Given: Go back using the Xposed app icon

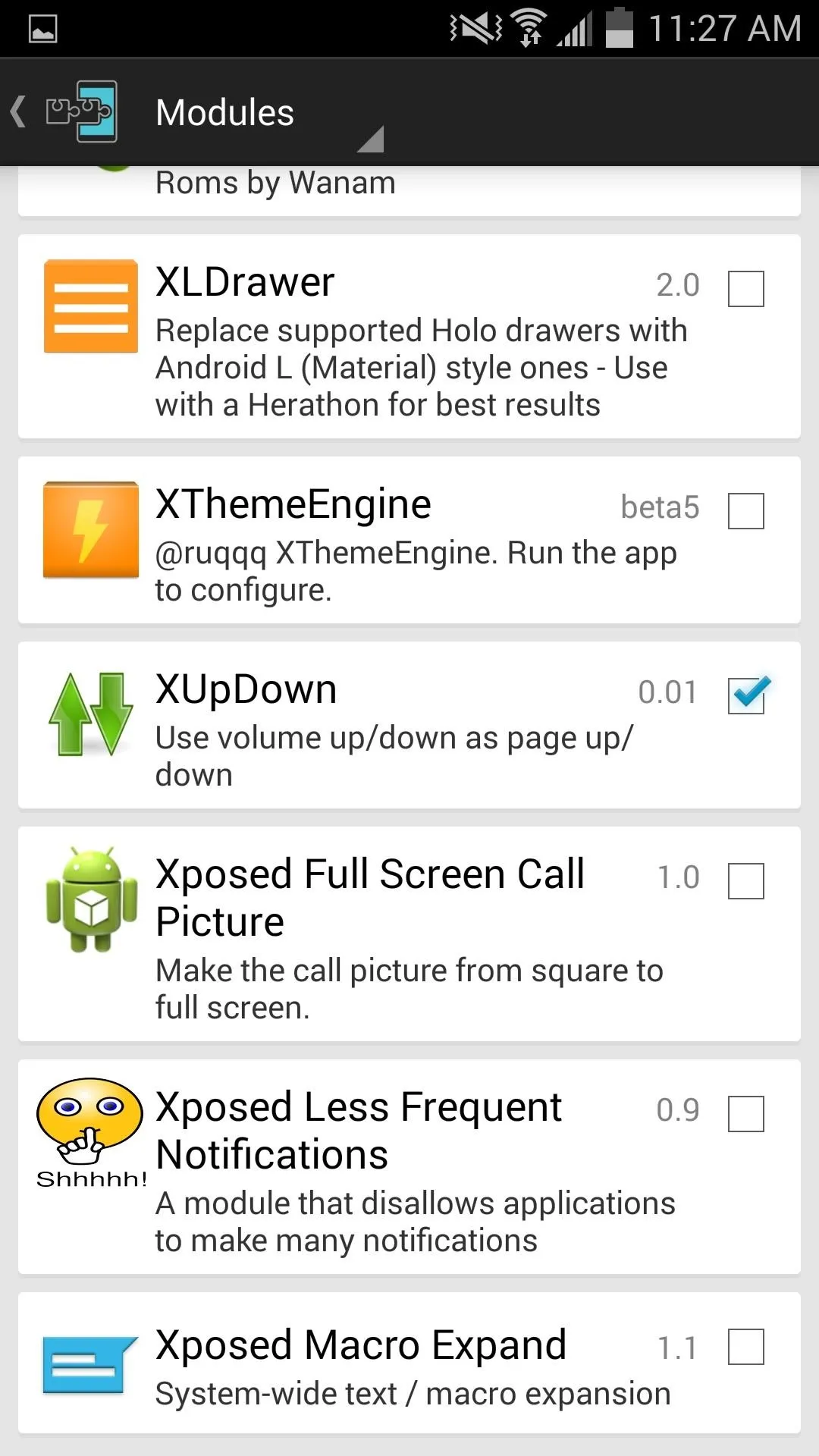Looking at the screenshot, I should coord(64,112).
